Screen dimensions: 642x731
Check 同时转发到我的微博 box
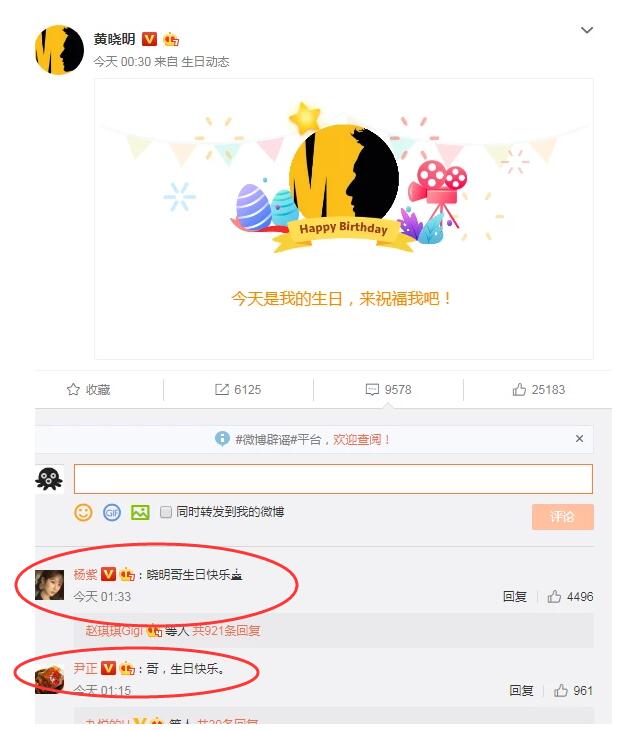pyautogui.click(x=166, y=512)
